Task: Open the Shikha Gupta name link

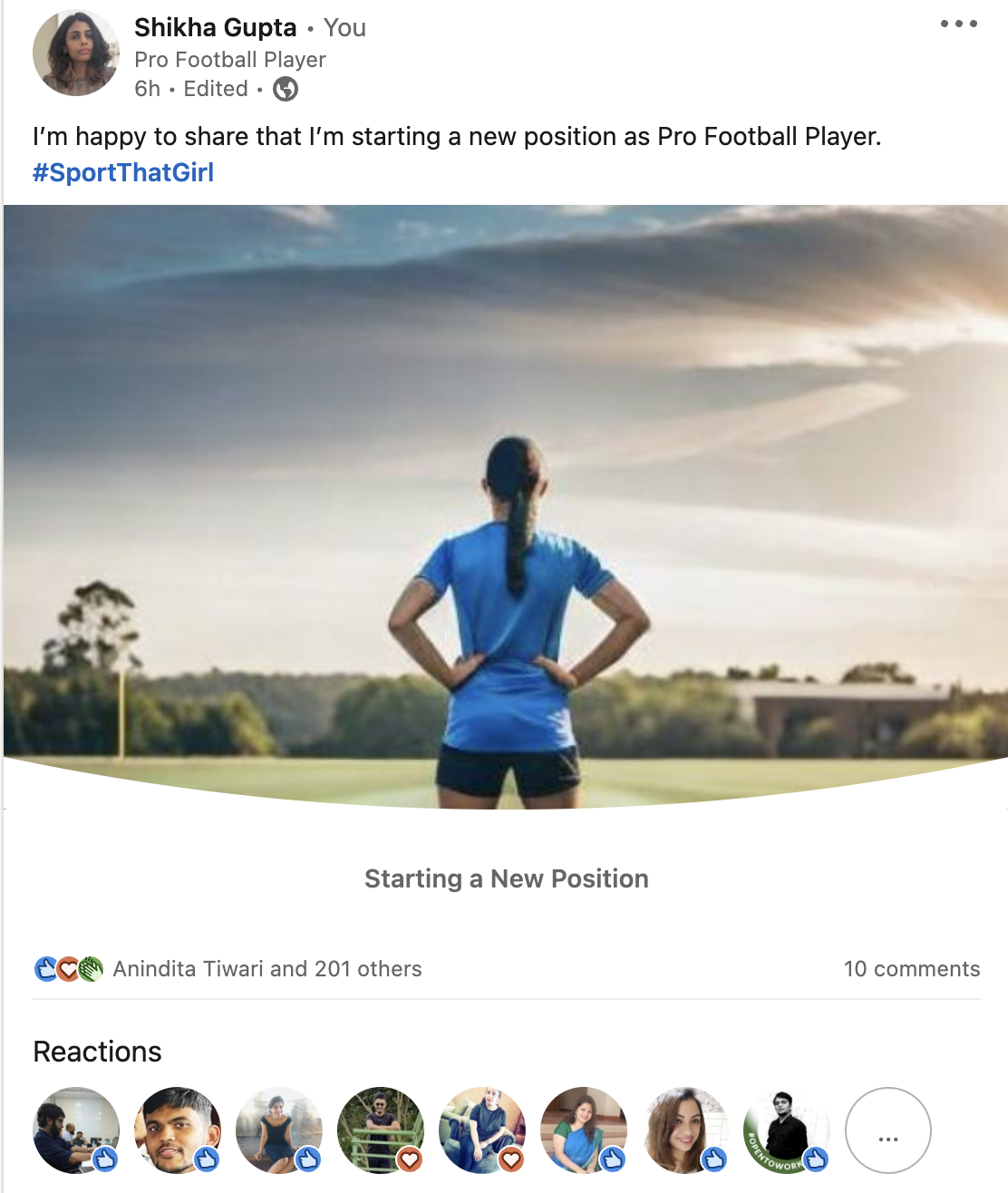Action: tap(216, 28)
